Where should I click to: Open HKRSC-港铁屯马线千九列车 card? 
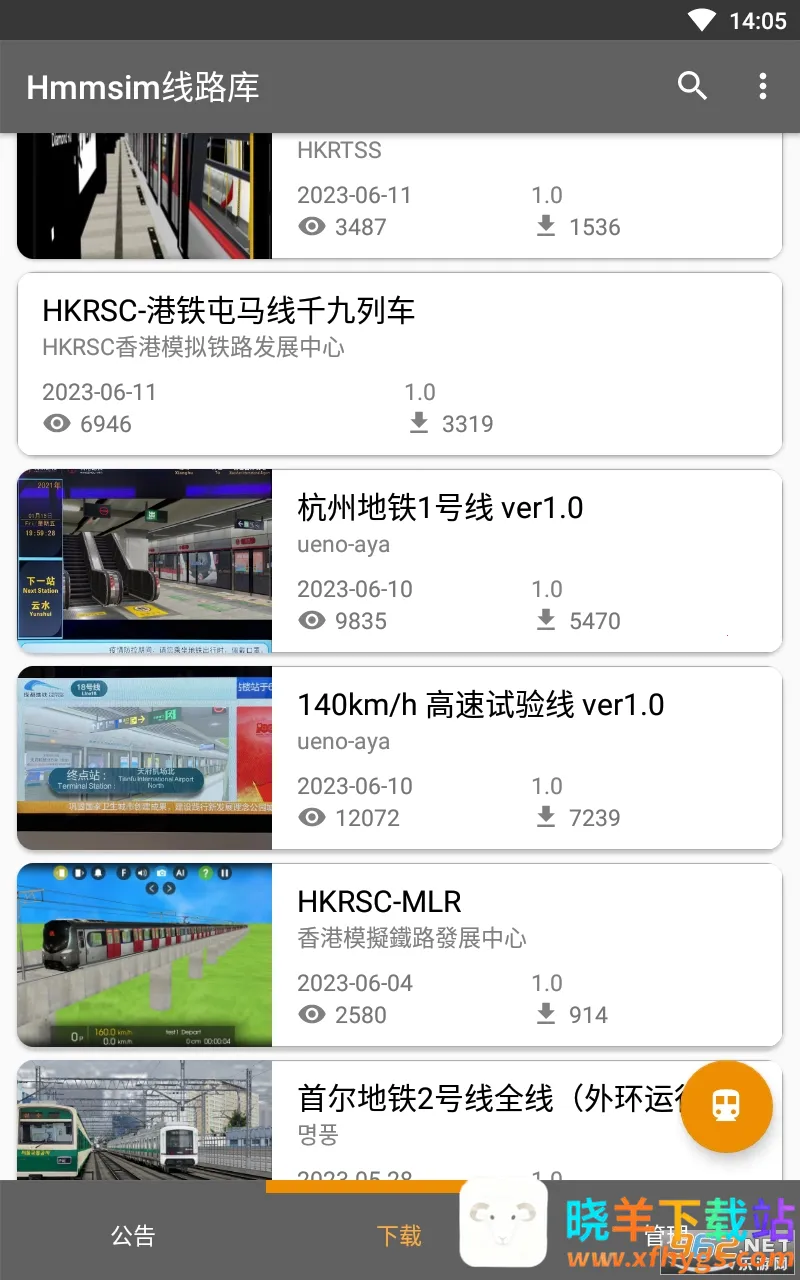[400, 364]
